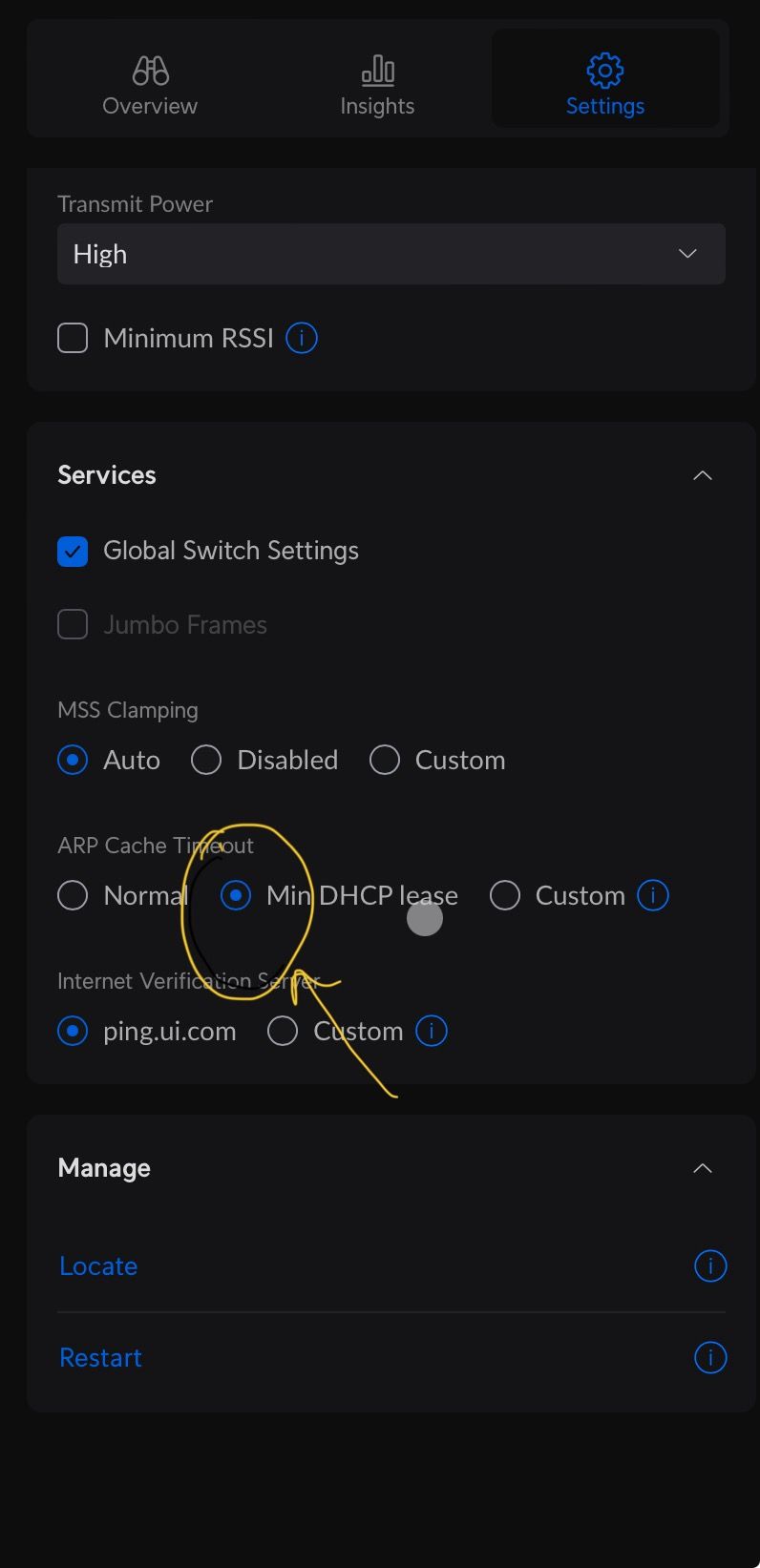Switch to the Overview tab

pos(150,86)
